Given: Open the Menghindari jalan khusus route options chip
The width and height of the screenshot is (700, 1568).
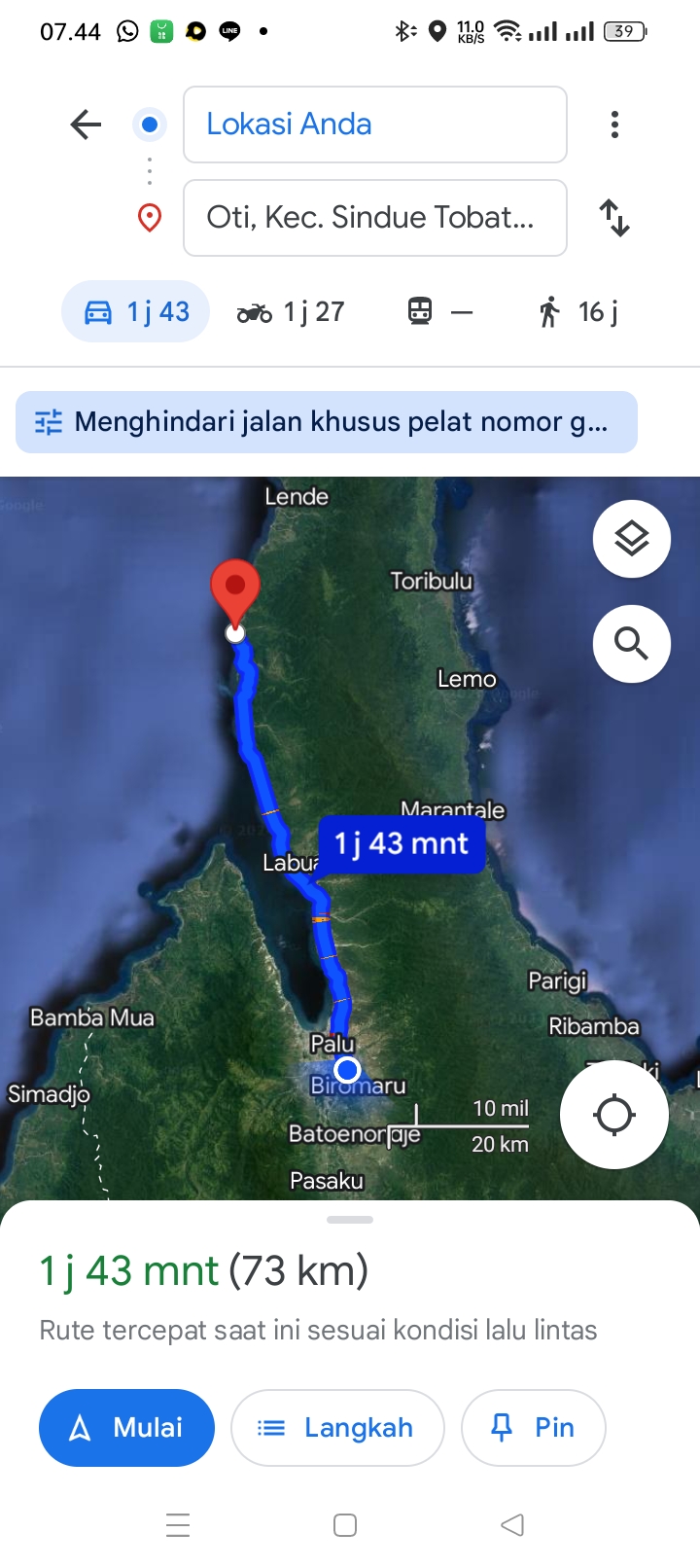Looking at the screenshot, I should pyautogui.click(x=327, y=422).
